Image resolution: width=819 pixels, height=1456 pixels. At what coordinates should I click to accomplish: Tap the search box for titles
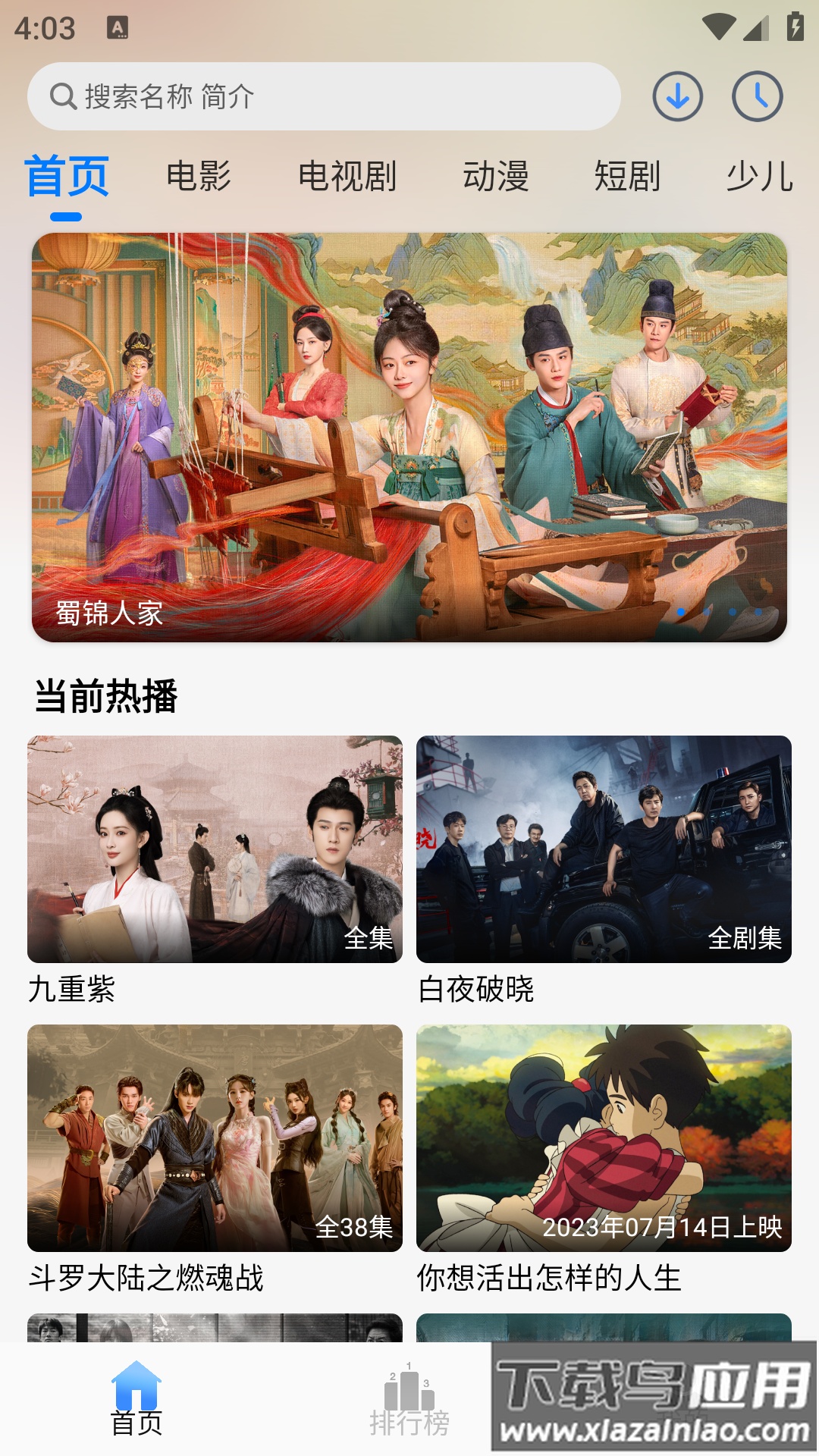click(x=323, y=96)
